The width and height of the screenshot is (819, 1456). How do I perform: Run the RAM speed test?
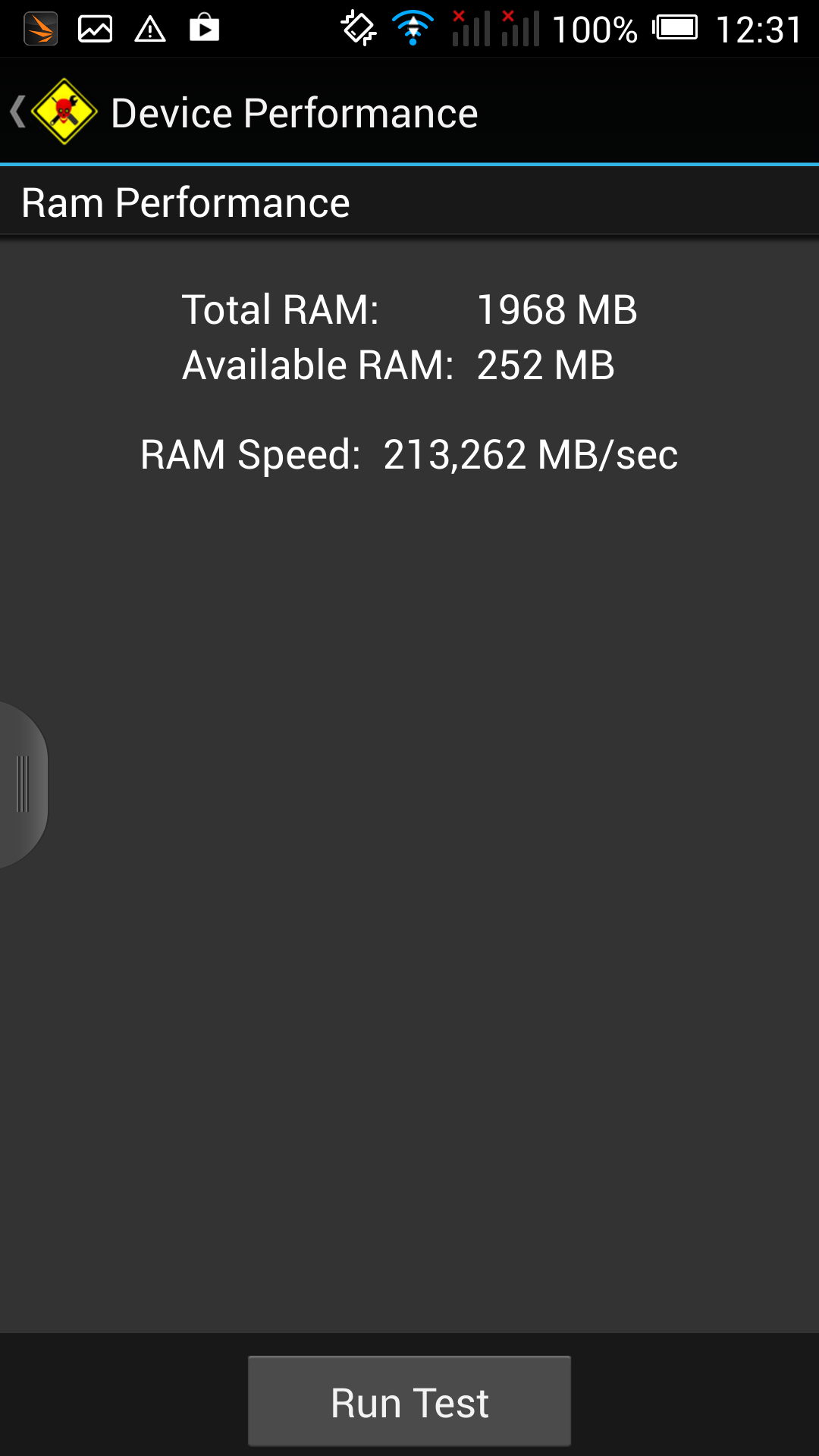coord(409,1401)
